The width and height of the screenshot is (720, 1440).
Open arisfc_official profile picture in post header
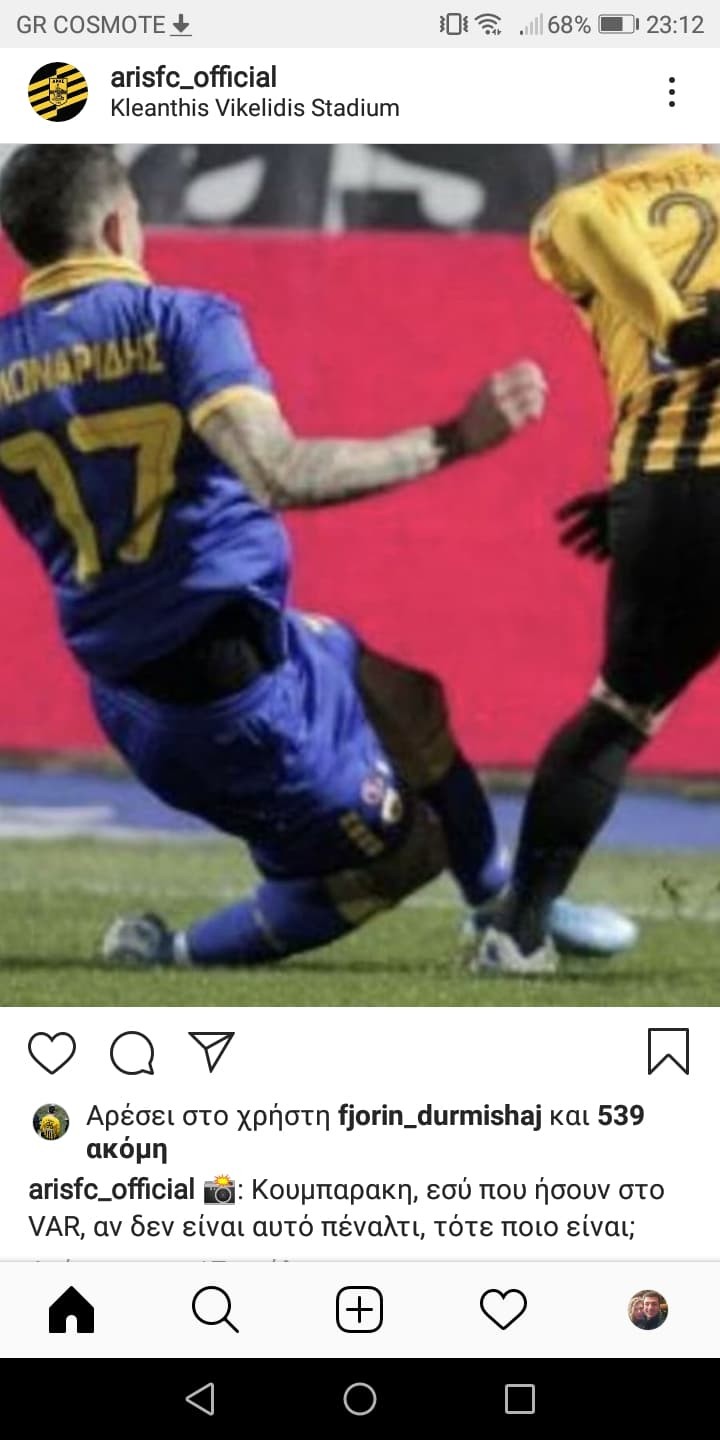coord(58,92)
